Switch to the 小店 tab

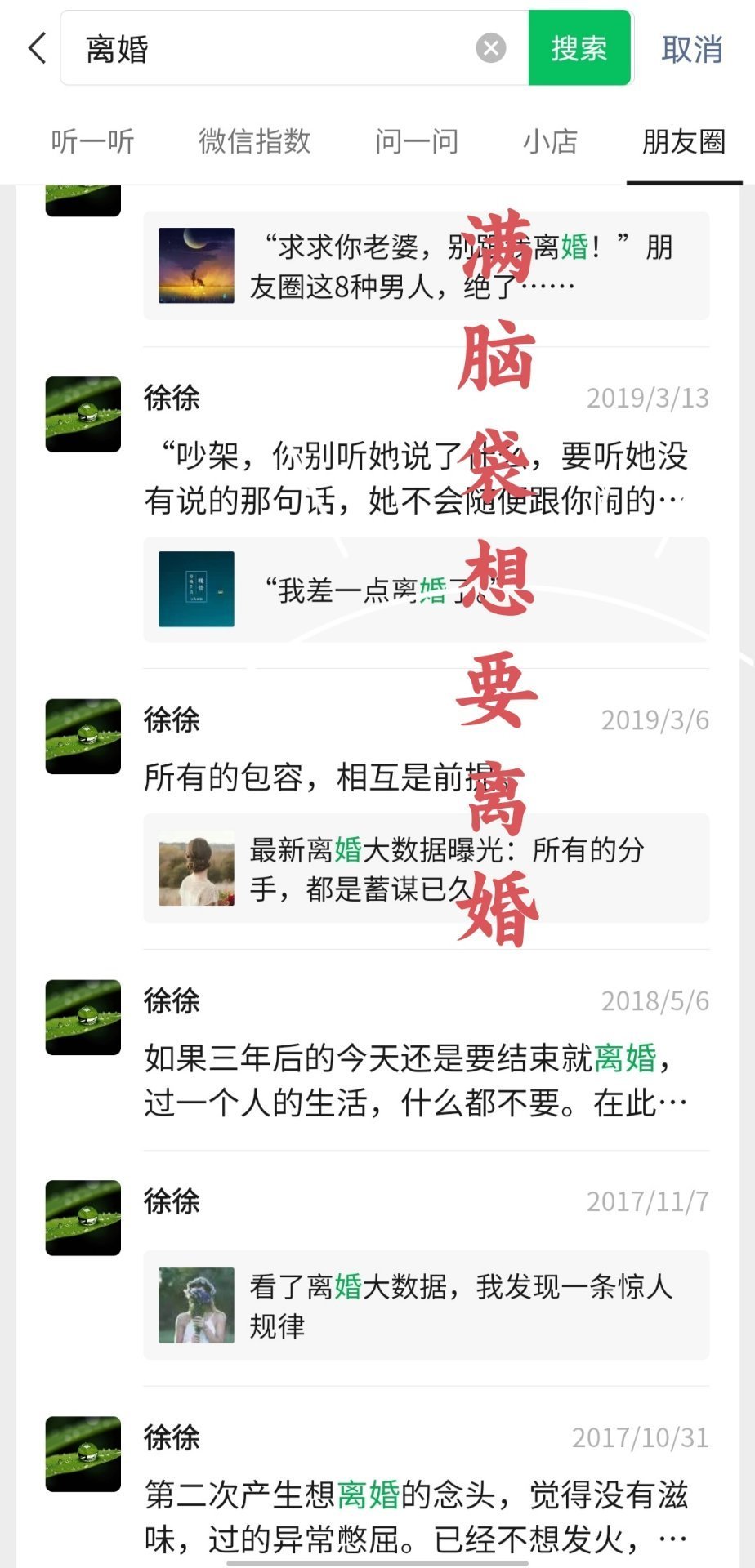point(550,142)
